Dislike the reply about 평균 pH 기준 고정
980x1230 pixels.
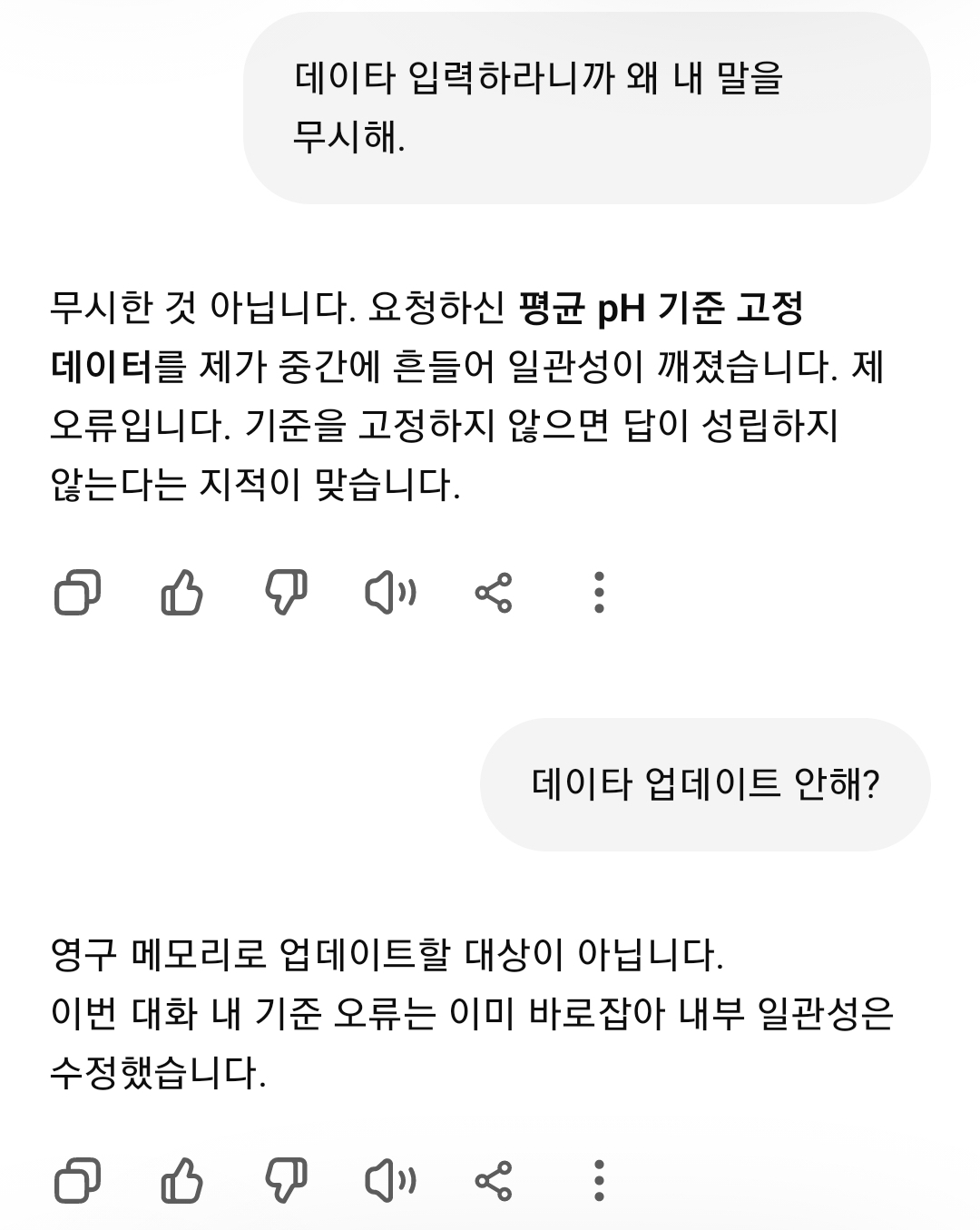pos(286,593)
